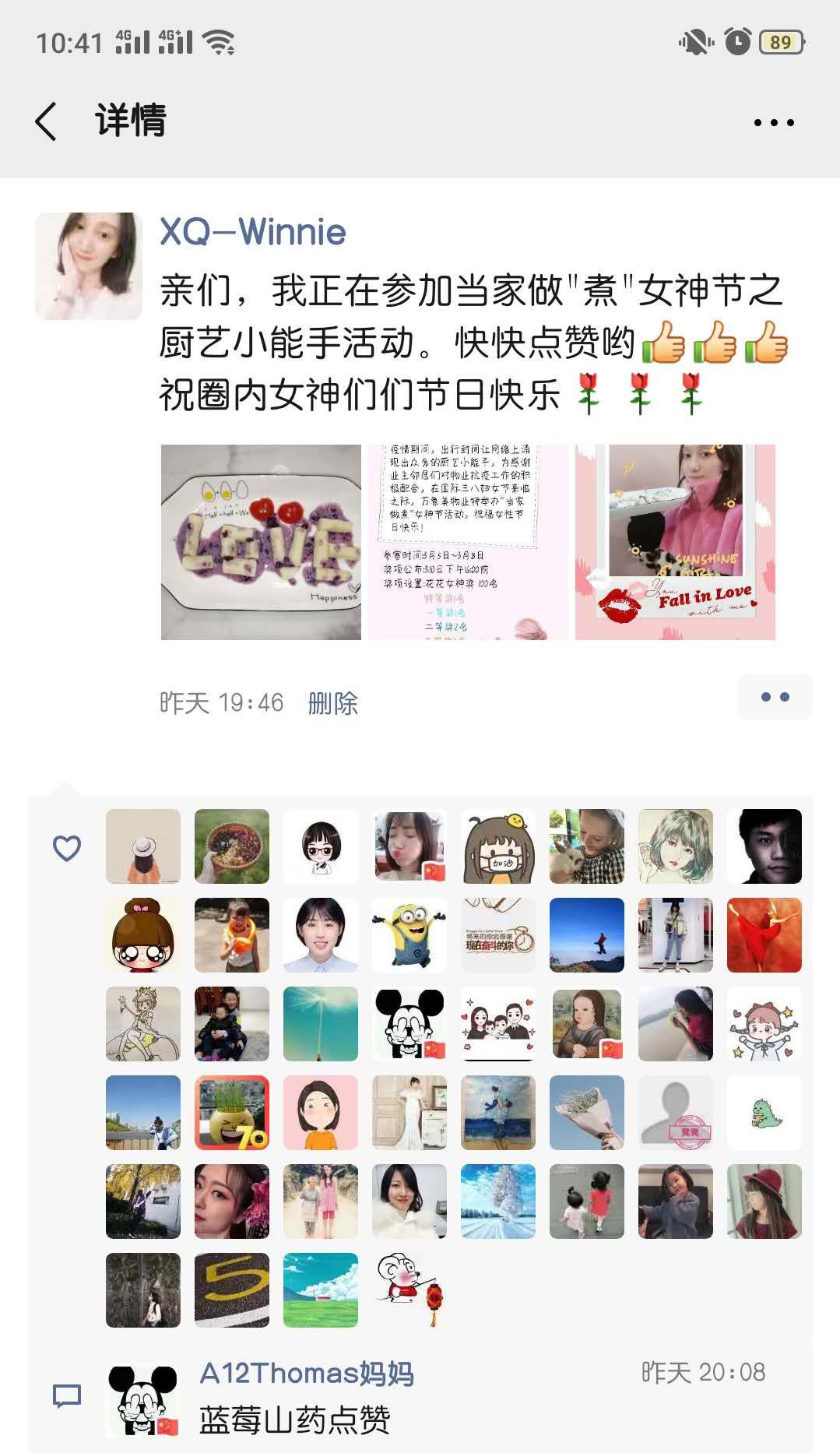This screenshot has height=1453, width=840.
Task: Delete this post via 删除
Action: 332,703
